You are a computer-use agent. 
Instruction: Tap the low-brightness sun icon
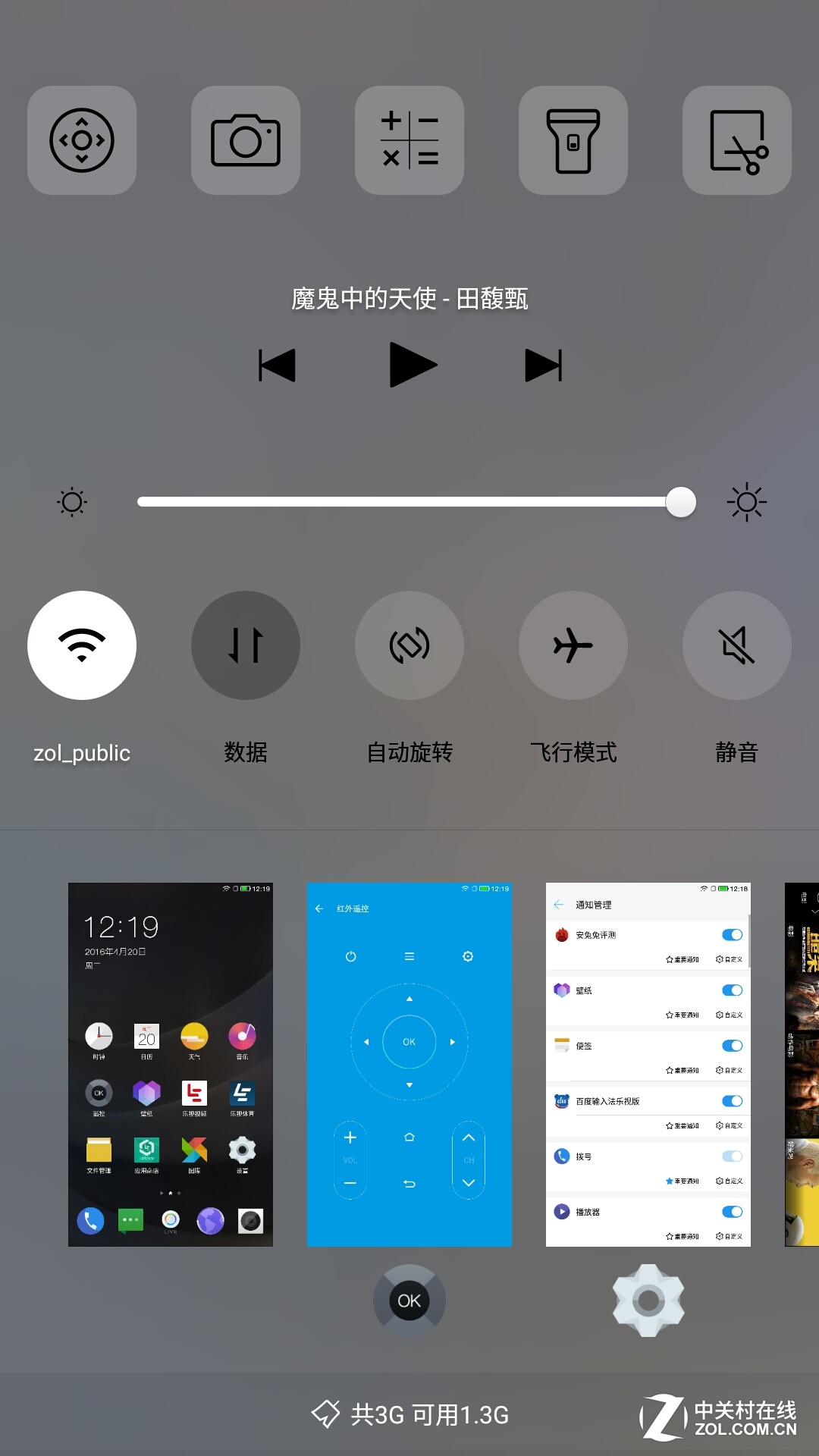coord(71,501)
